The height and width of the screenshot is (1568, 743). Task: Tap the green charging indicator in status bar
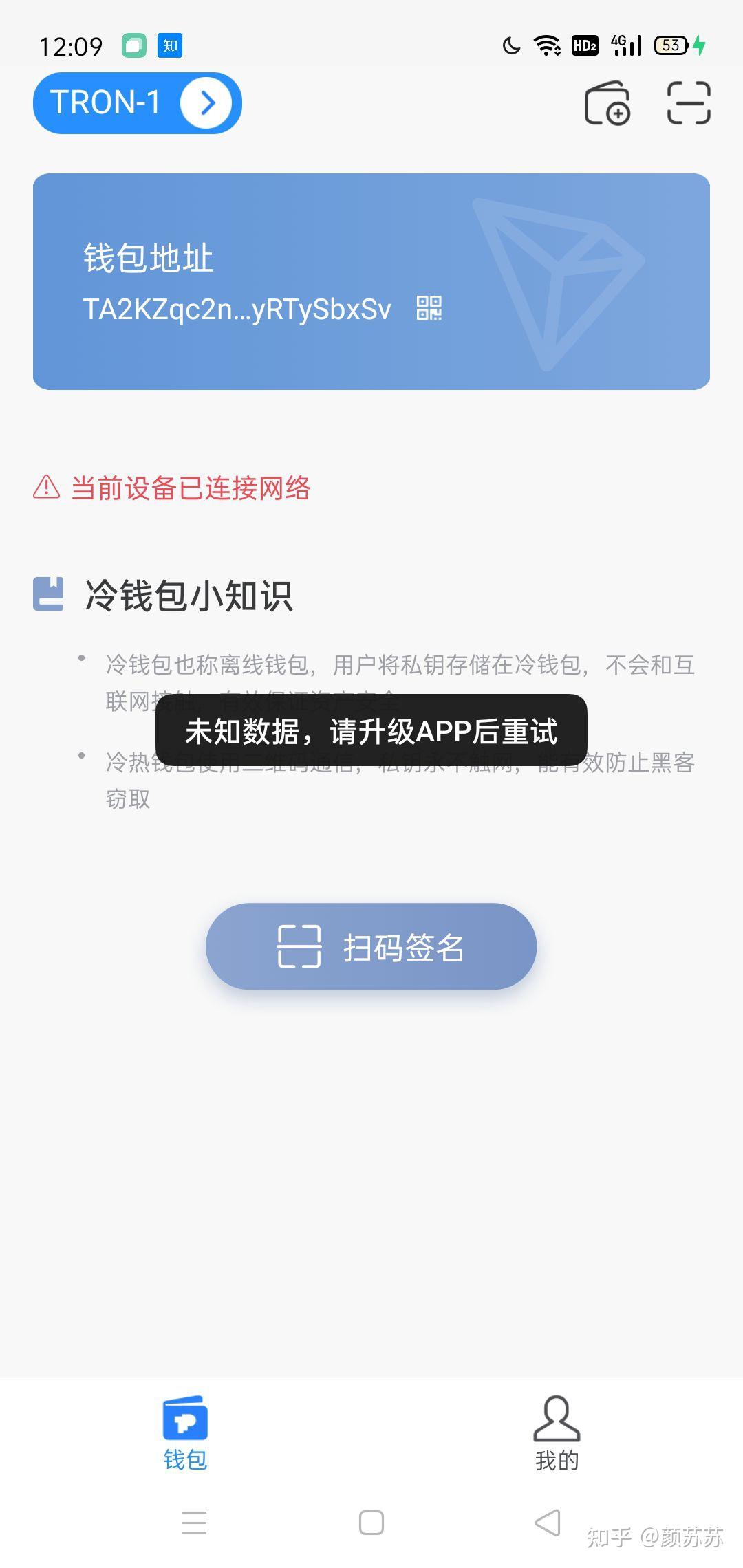(700, 45)
